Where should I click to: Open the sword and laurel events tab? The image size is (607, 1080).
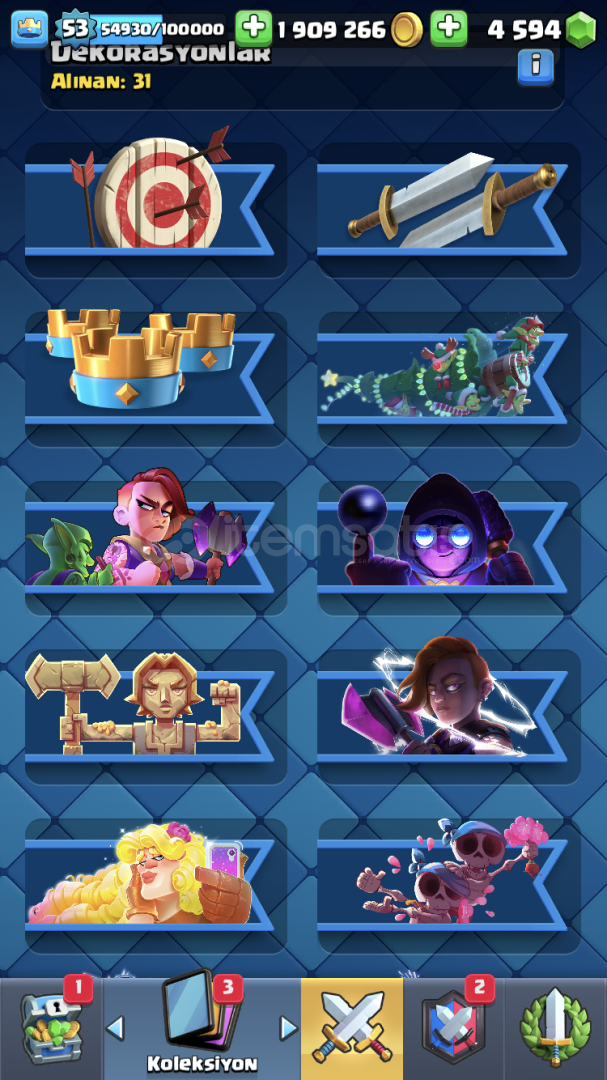click(x=555, y=1029)
